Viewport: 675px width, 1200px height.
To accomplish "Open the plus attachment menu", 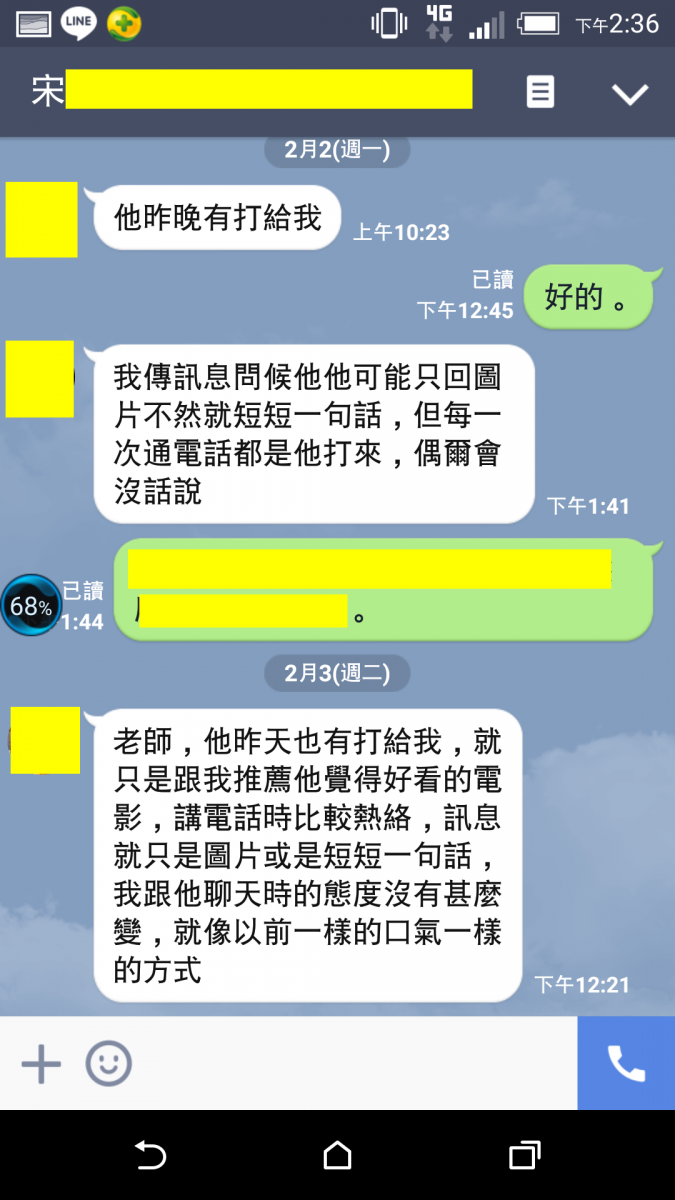I will click(x=41, y=1063).
